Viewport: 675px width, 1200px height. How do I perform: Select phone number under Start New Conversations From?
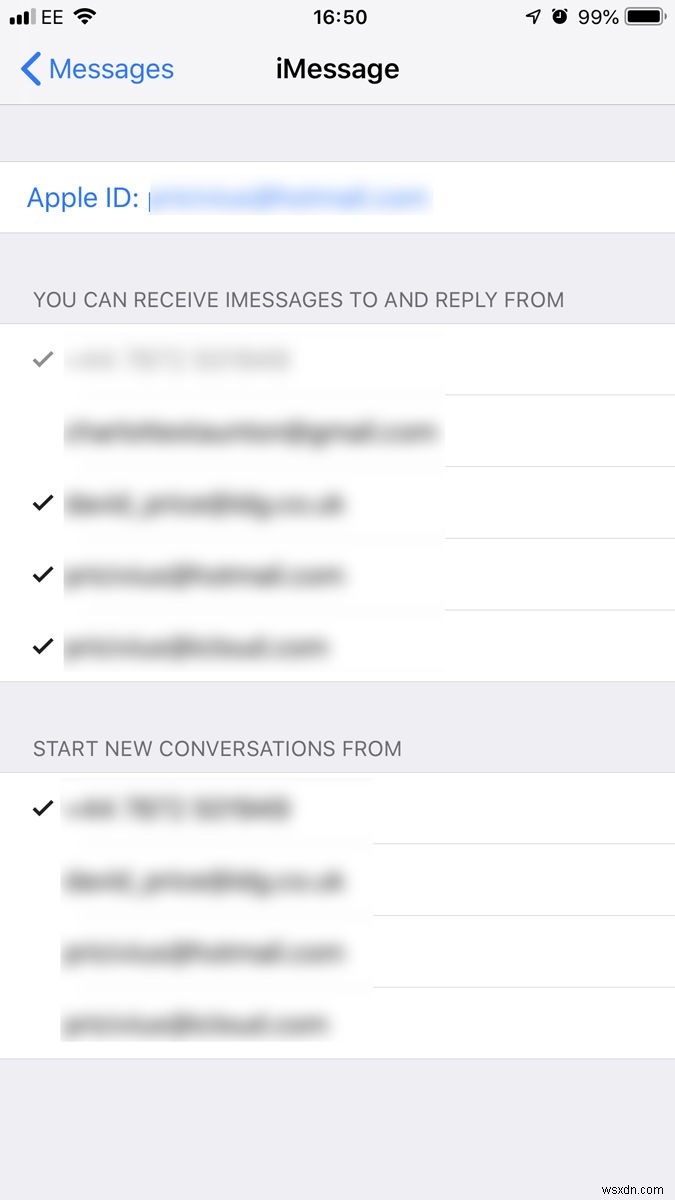point(178,808)
